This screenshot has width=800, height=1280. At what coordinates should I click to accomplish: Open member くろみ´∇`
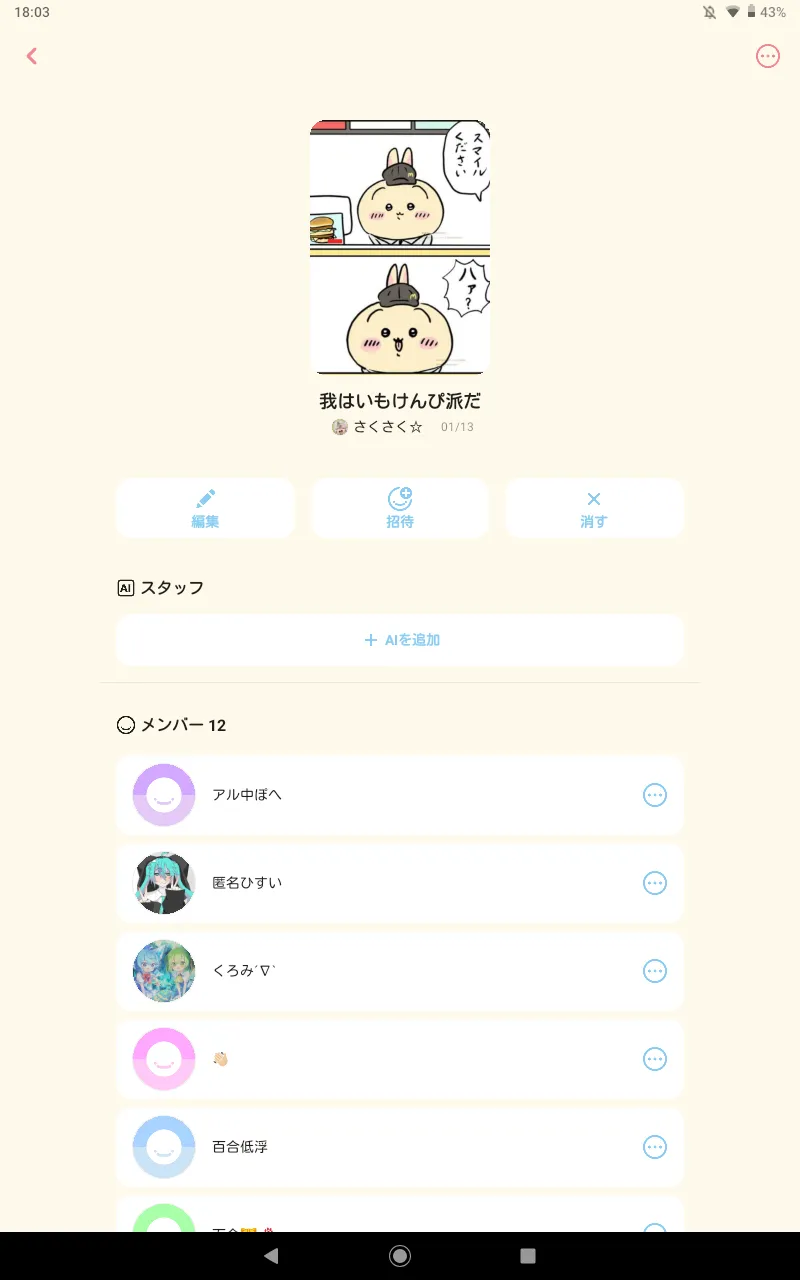point(400,971)
